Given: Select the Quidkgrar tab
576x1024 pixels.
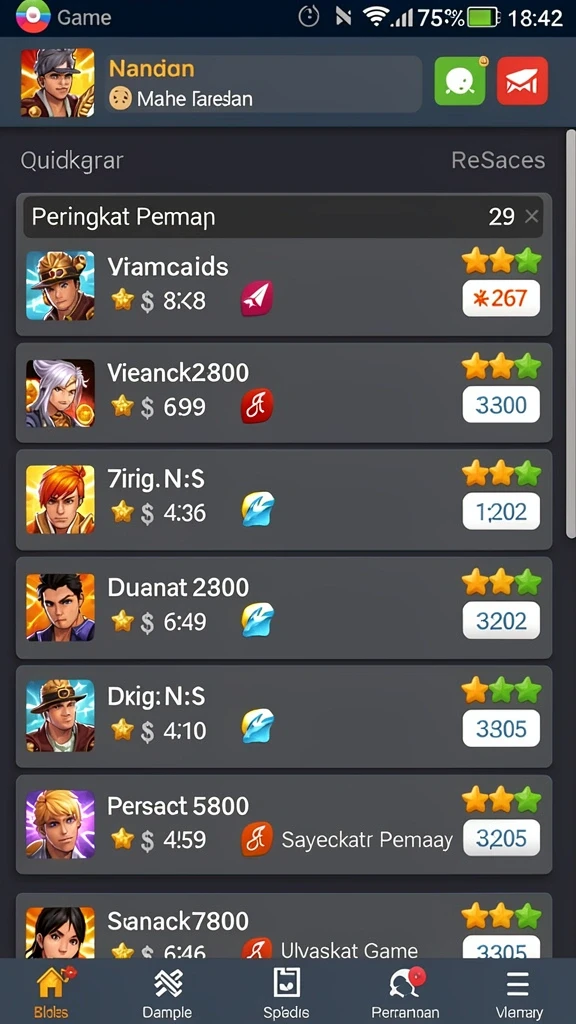Looking at the screenshot, I should pyautogui.click(x=72, y=161).
